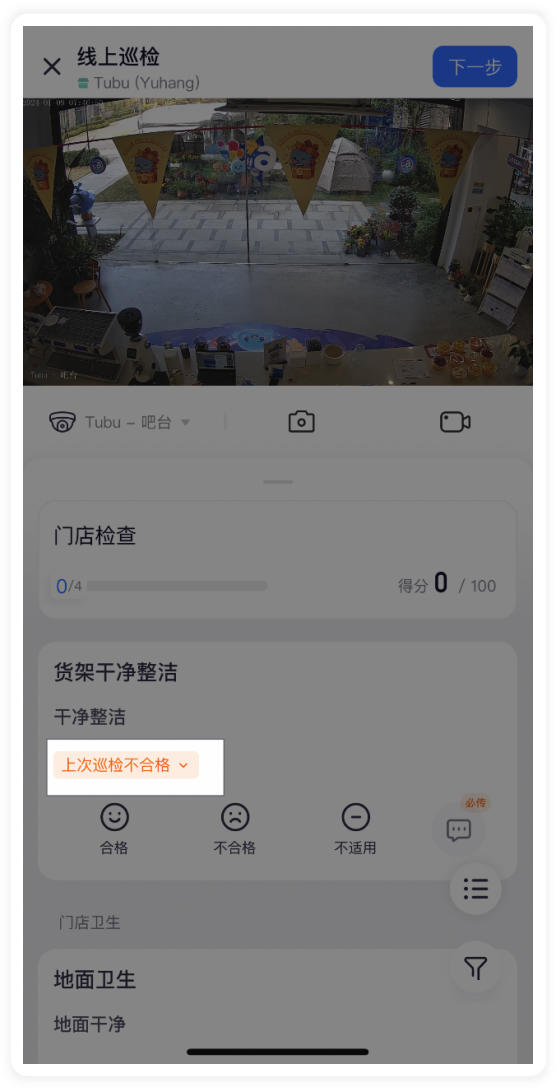The height and width of the screenshot is (1090, 558).
Task: Select 不适用 for 干净整洁
Action: pos(356,830)
